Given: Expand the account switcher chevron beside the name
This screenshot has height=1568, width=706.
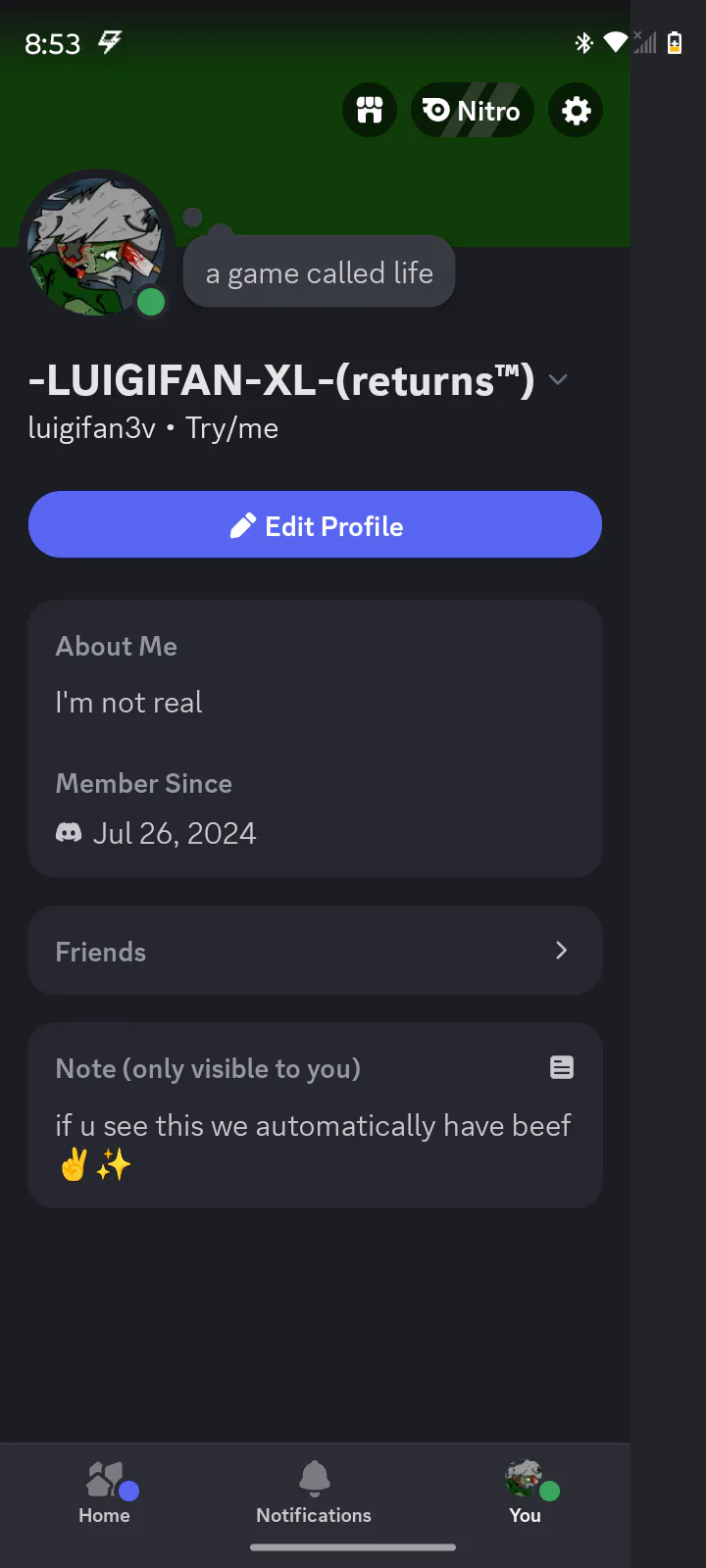Looking at the screenshot, I should pos(558,380).
